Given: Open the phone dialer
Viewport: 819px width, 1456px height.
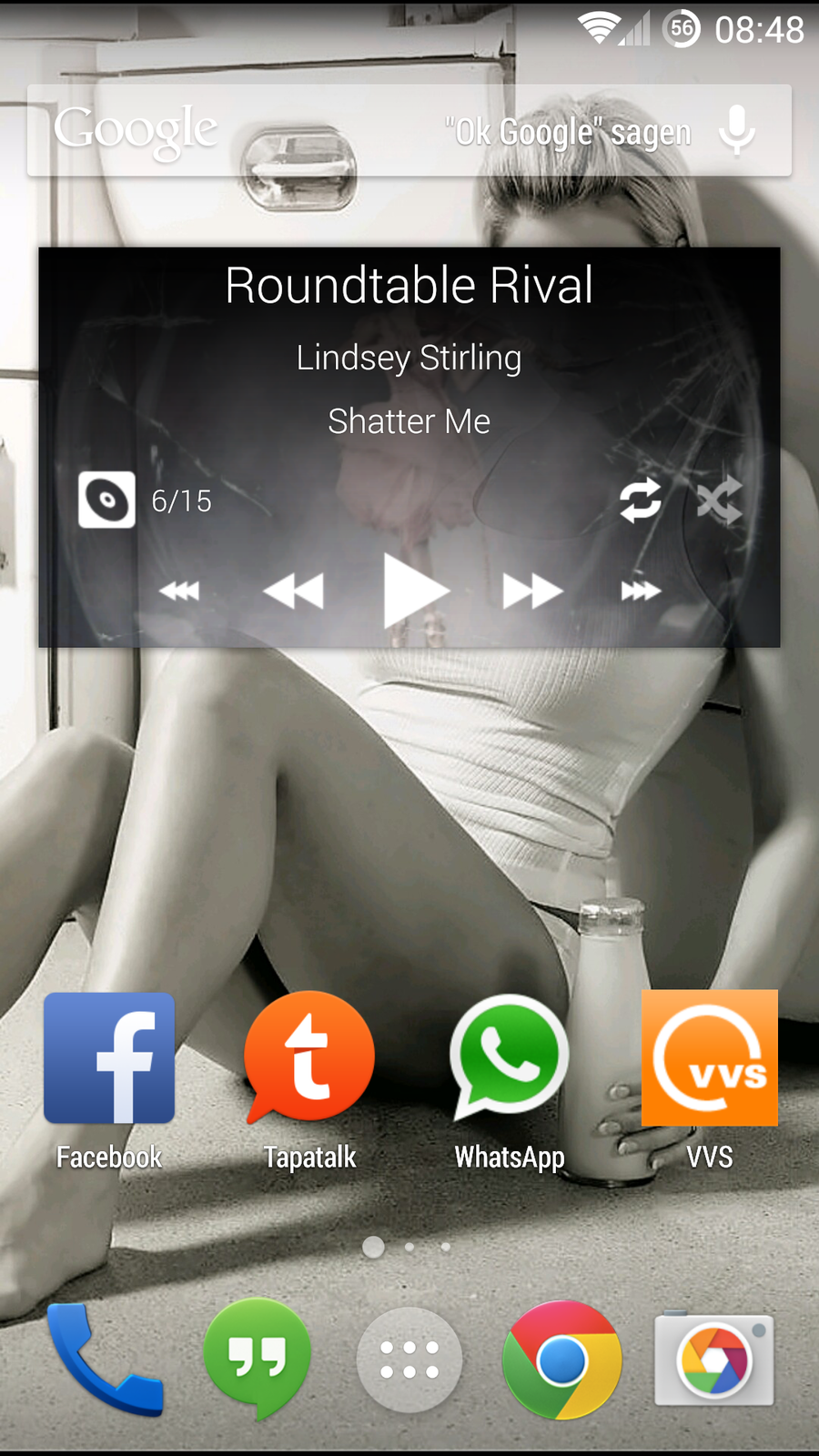Looking at the screenshot, I should point(105,1359).
